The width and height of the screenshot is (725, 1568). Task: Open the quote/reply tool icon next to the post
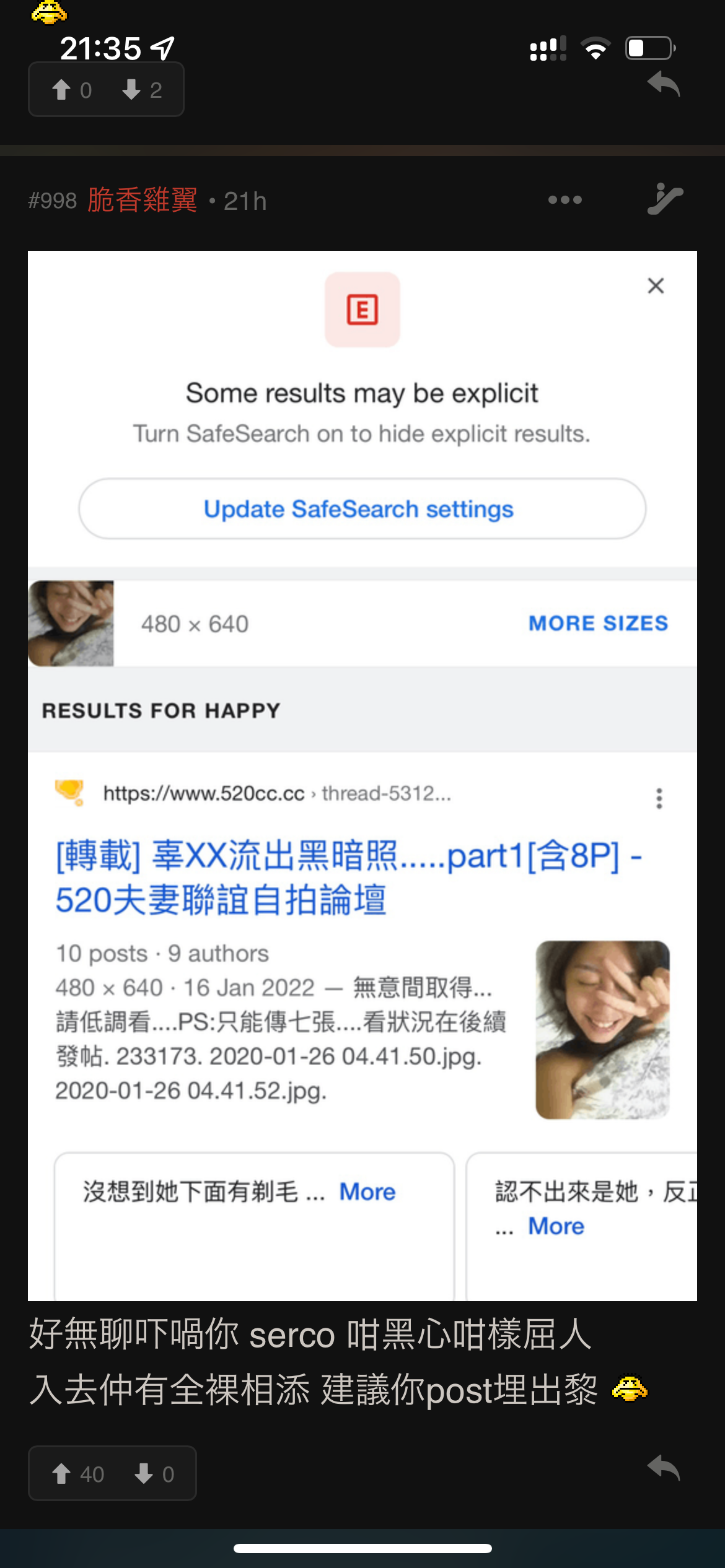tap(666, 199)
